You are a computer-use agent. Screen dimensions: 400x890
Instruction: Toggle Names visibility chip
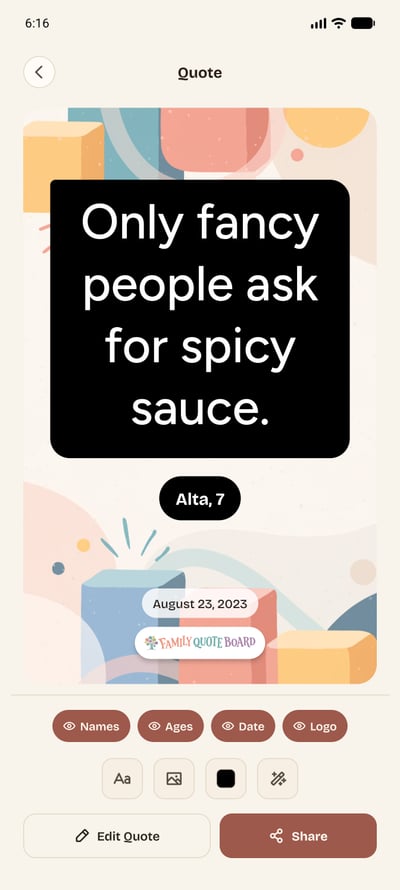(91, 726)
